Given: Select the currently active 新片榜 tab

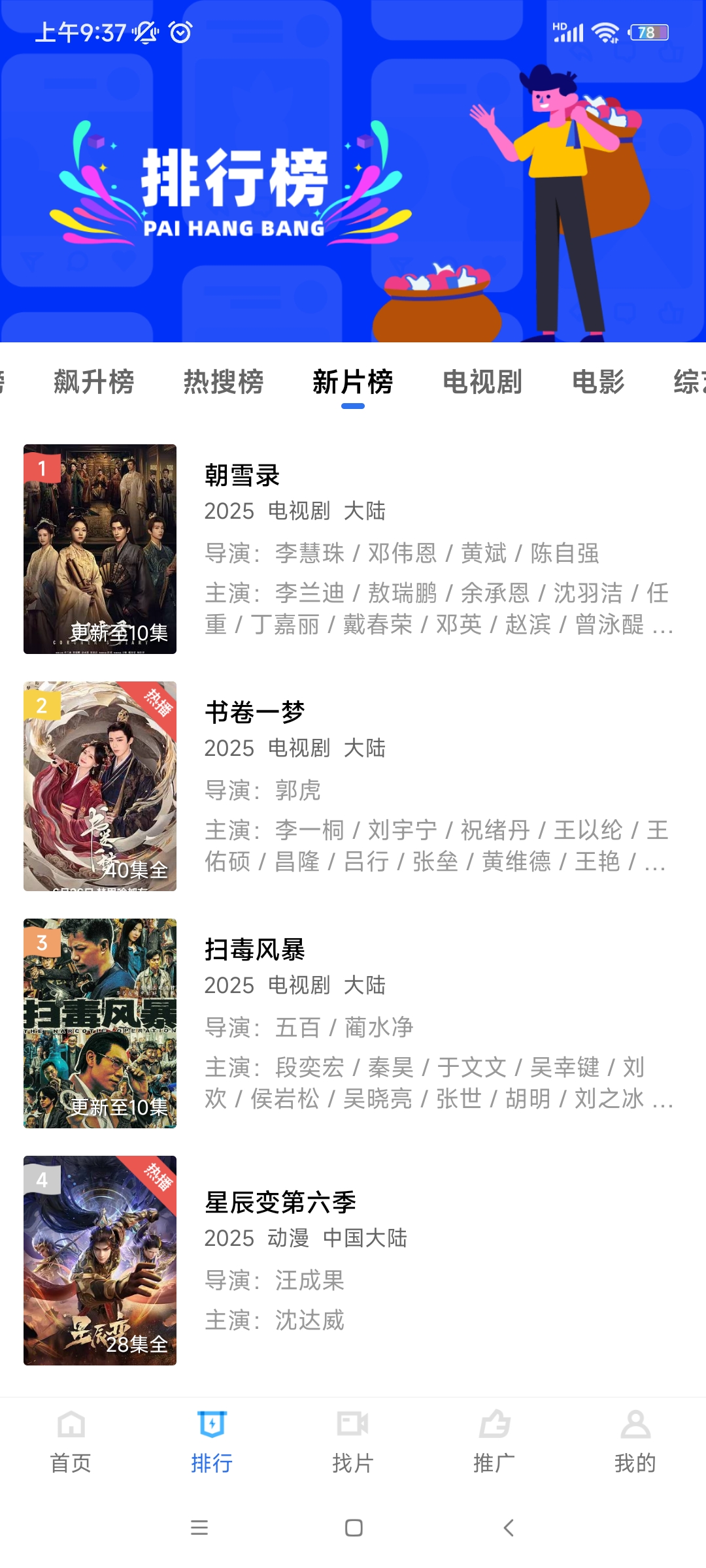Looking at the screenshot, I should tap(353, 384).
